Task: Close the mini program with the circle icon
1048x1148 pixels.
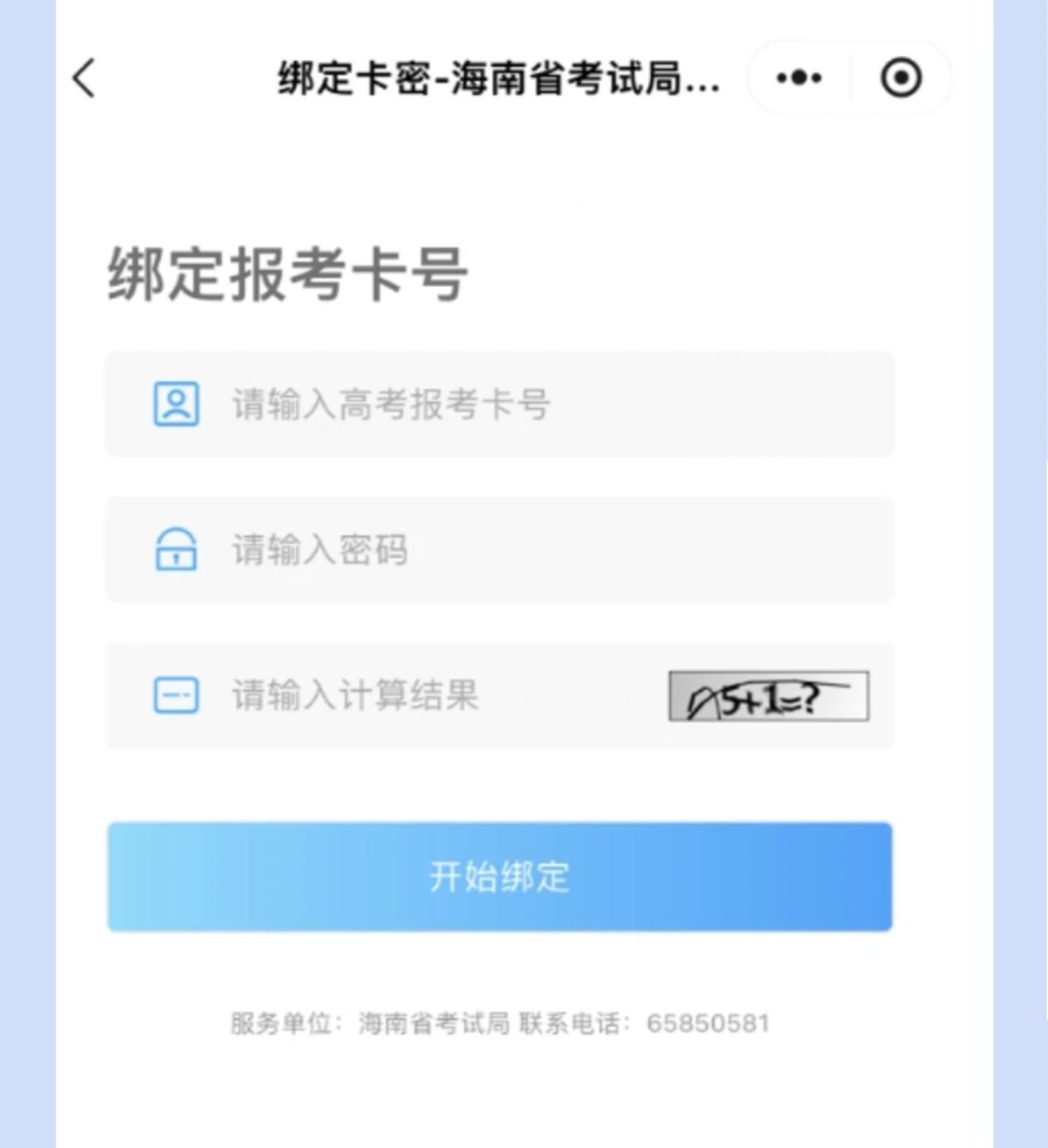Action: [x=901, y=78]
